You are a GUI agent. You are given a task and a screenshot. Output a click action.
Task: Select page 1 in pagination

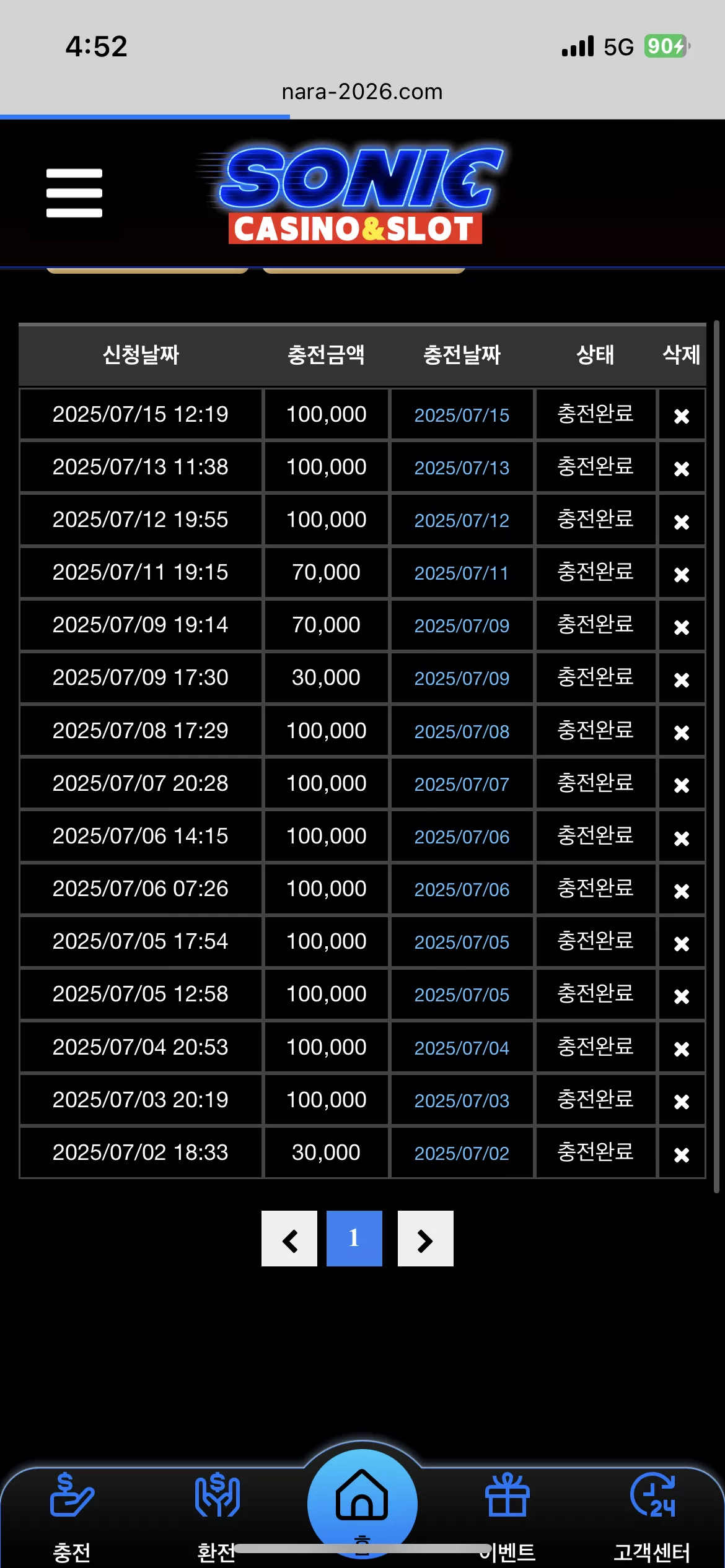pos(354,1239)
